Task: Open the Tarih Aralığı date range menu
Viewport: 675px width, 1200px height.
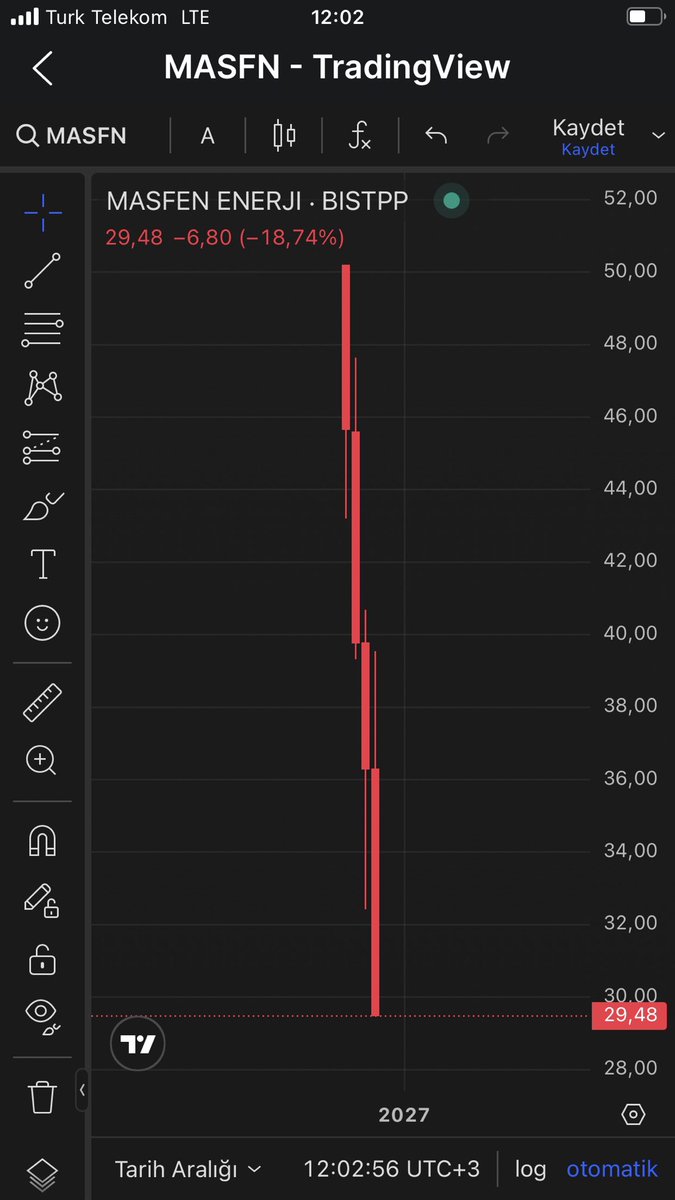Action: (188, 1168)
